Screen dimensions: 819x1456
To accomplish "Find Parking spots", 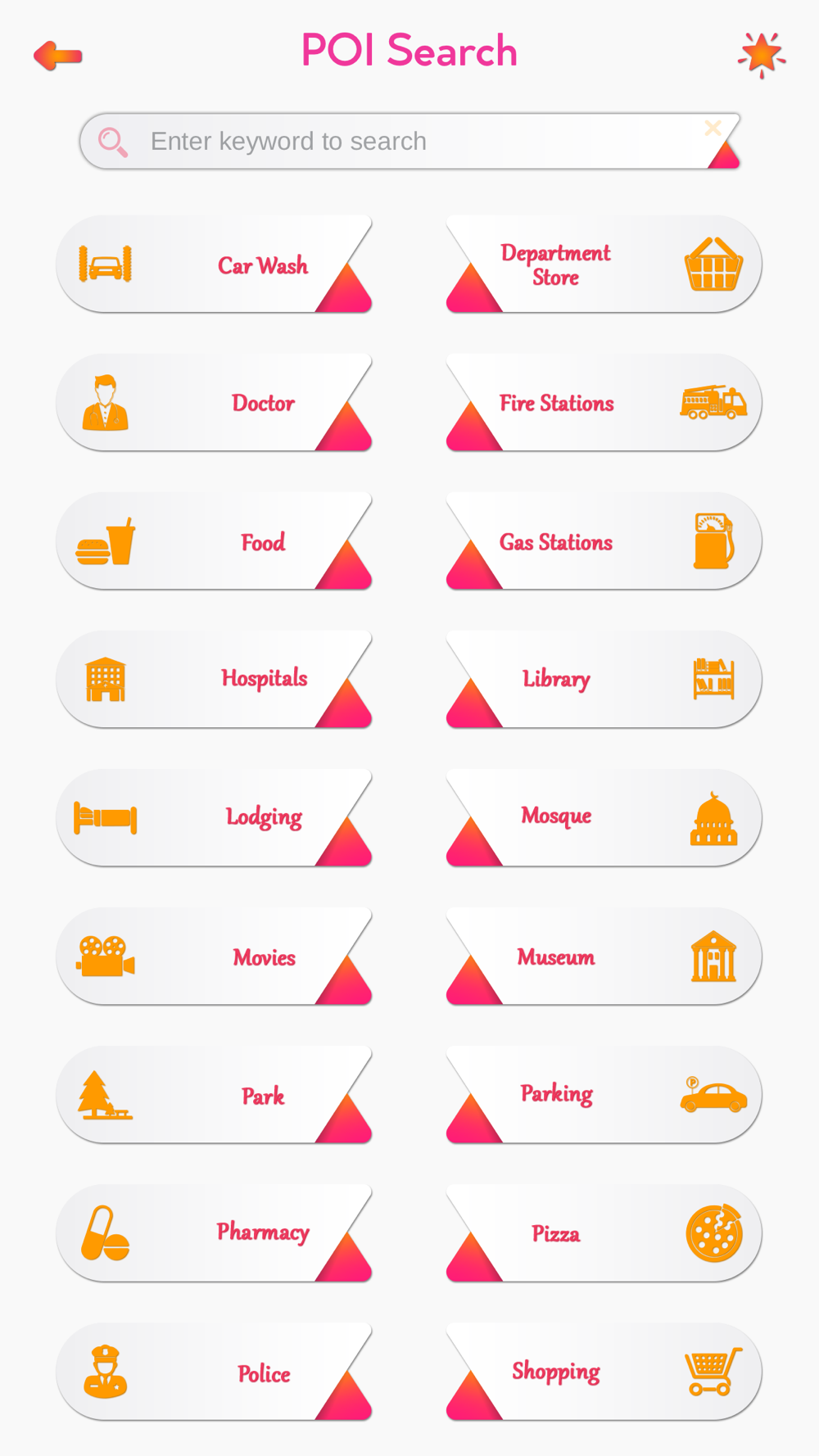I will point(603,1095).
